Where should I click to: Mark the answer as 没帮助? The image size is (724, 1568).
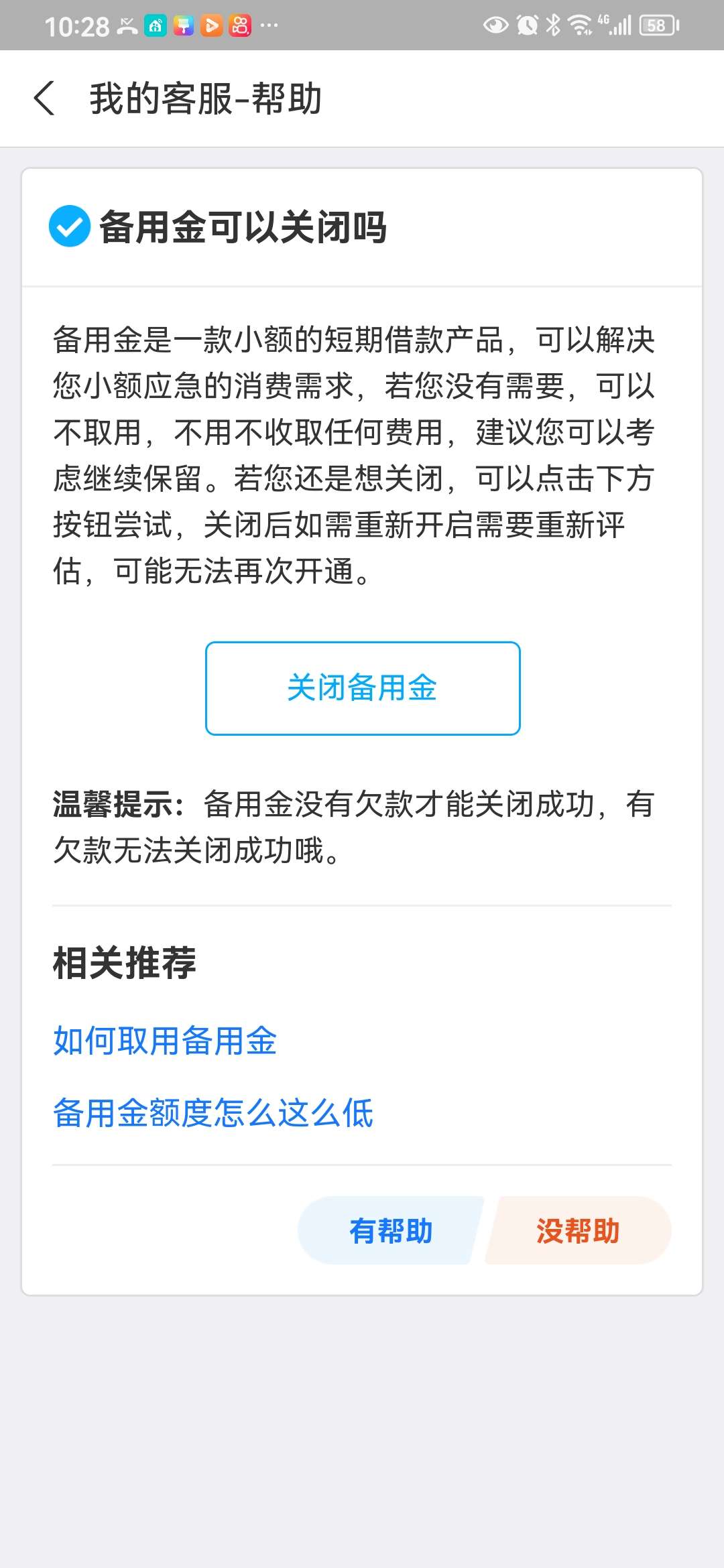pyautogui.click(x=578, y=1230)
